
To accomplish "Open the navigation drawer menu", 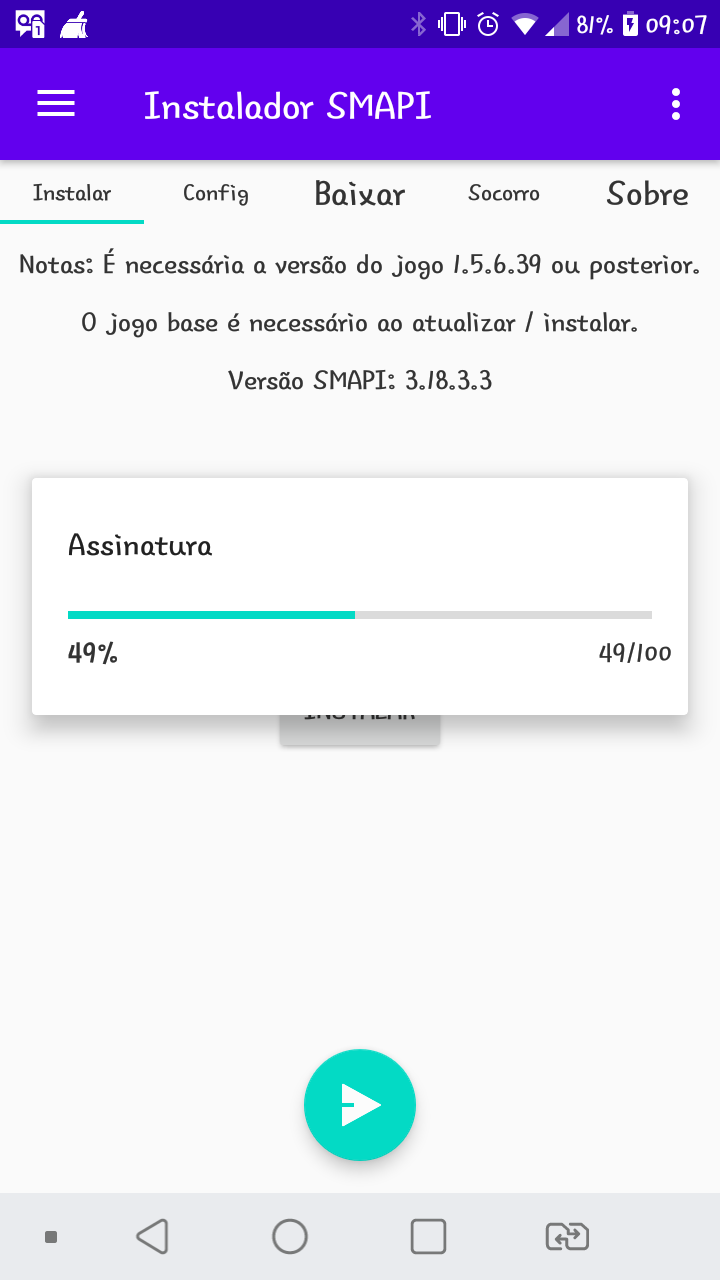I will (x=55, y=103).
